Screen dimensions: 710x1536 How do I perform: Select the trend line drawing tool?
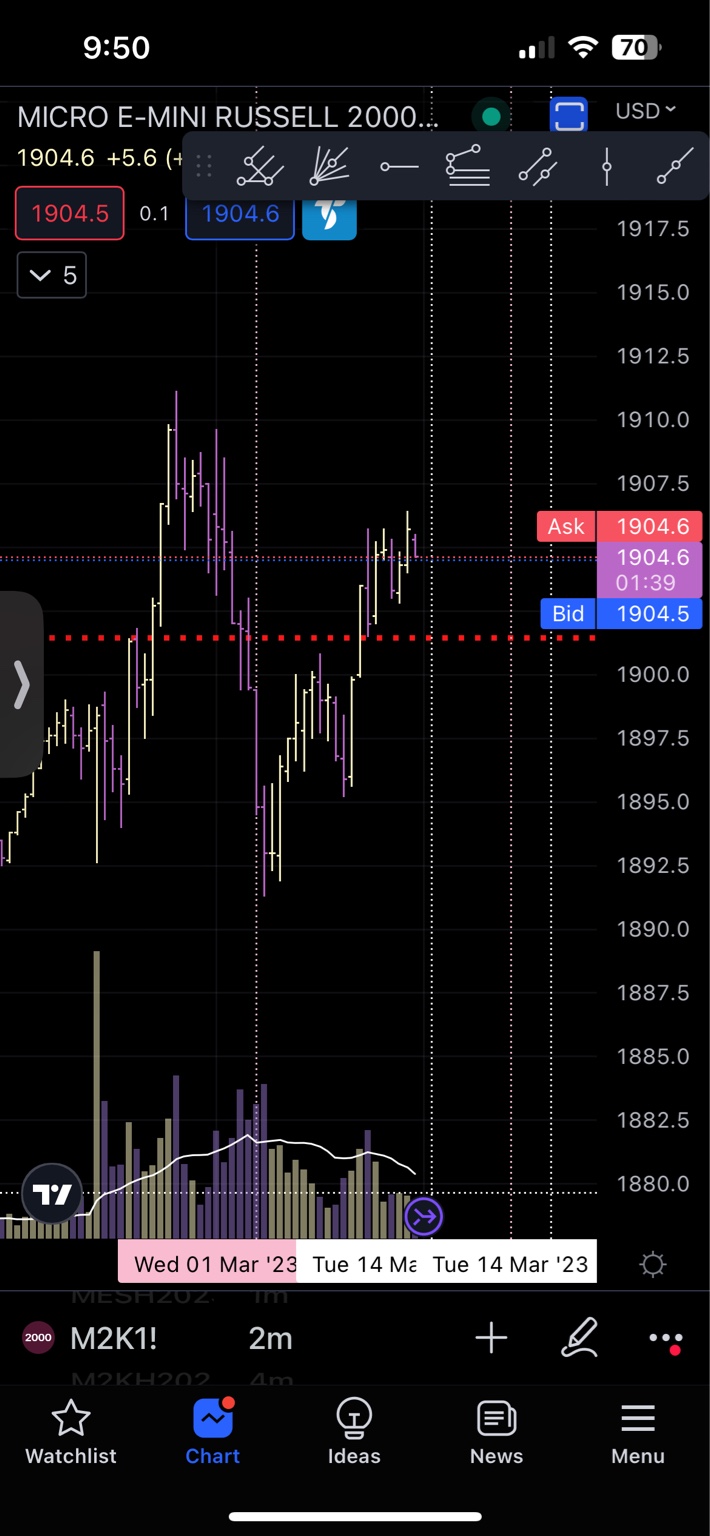[x=675, y=166]
